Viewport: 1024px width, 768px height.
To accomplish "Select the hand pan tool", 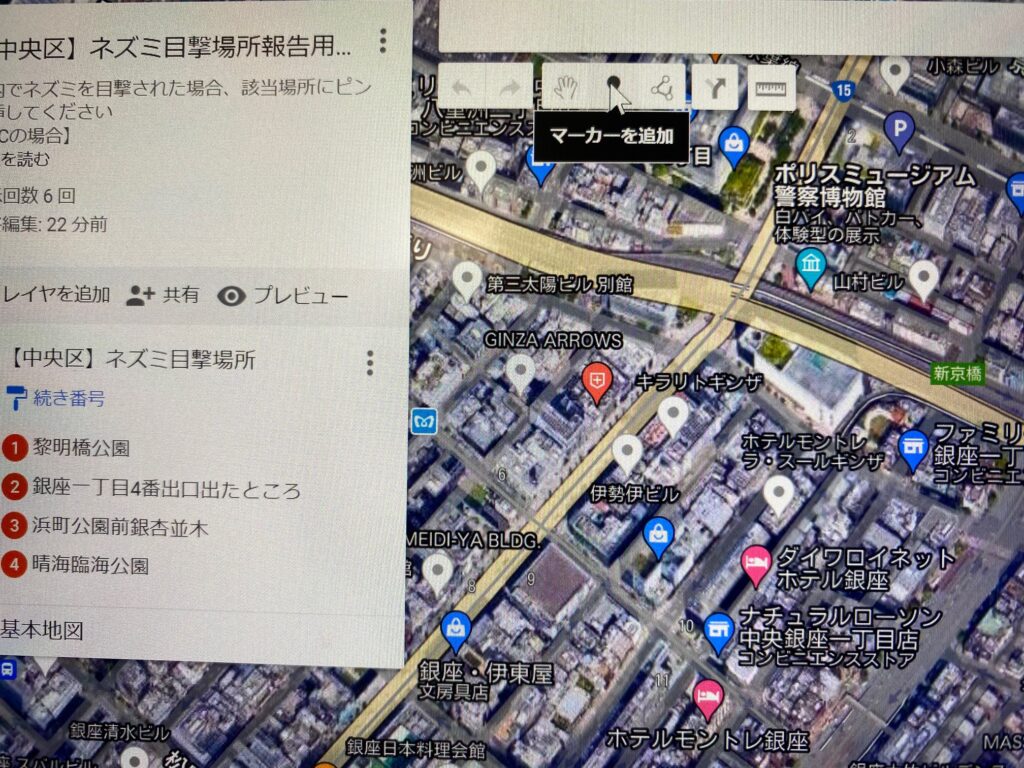I will 566,88.
